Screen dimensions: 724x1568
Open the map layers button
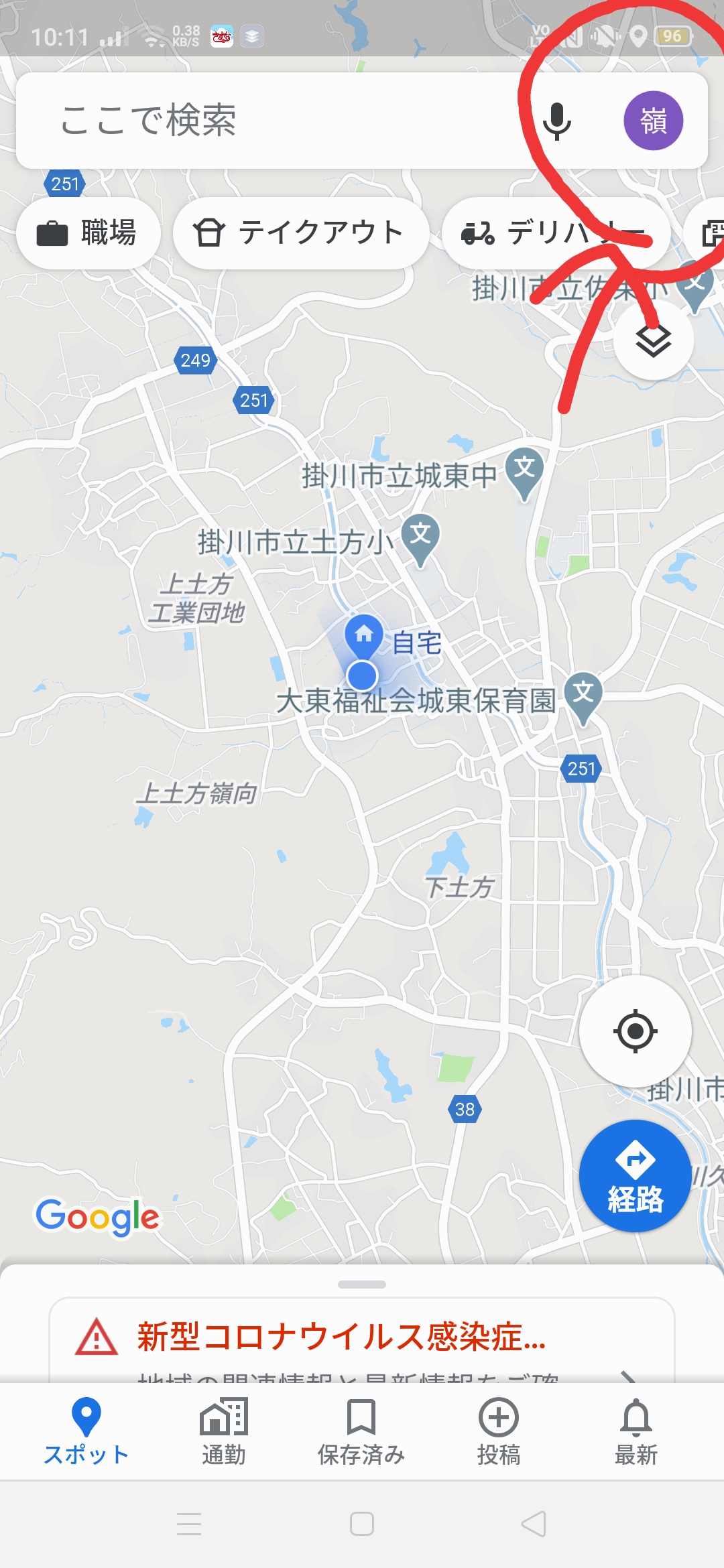click(x=653, y=340)
